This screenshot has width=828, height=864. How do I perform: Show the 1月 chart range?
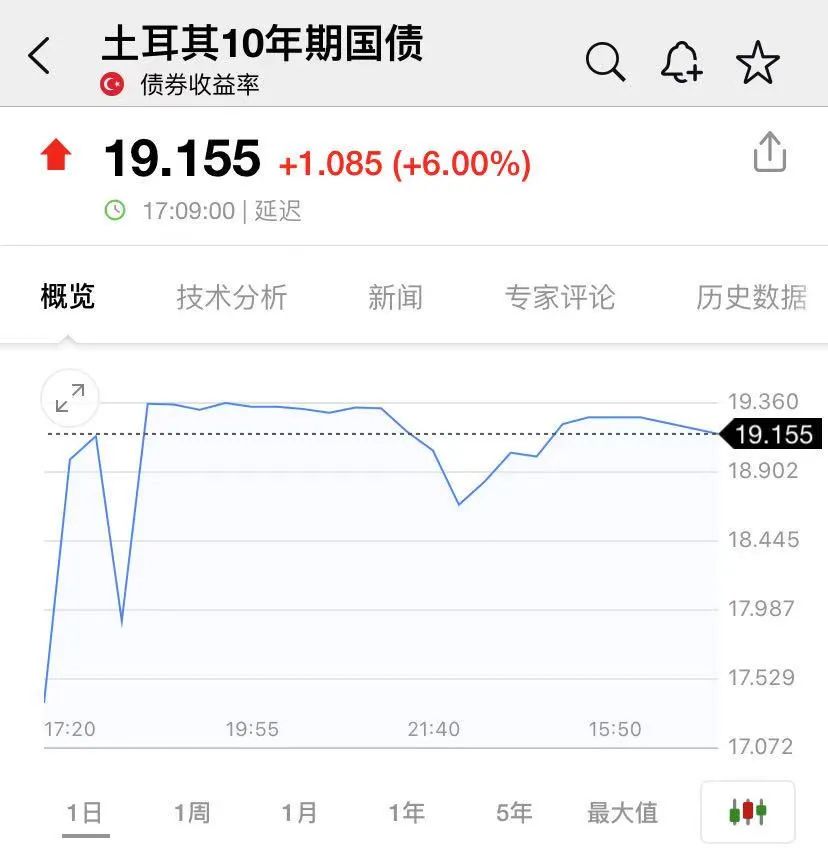(299, 813)
